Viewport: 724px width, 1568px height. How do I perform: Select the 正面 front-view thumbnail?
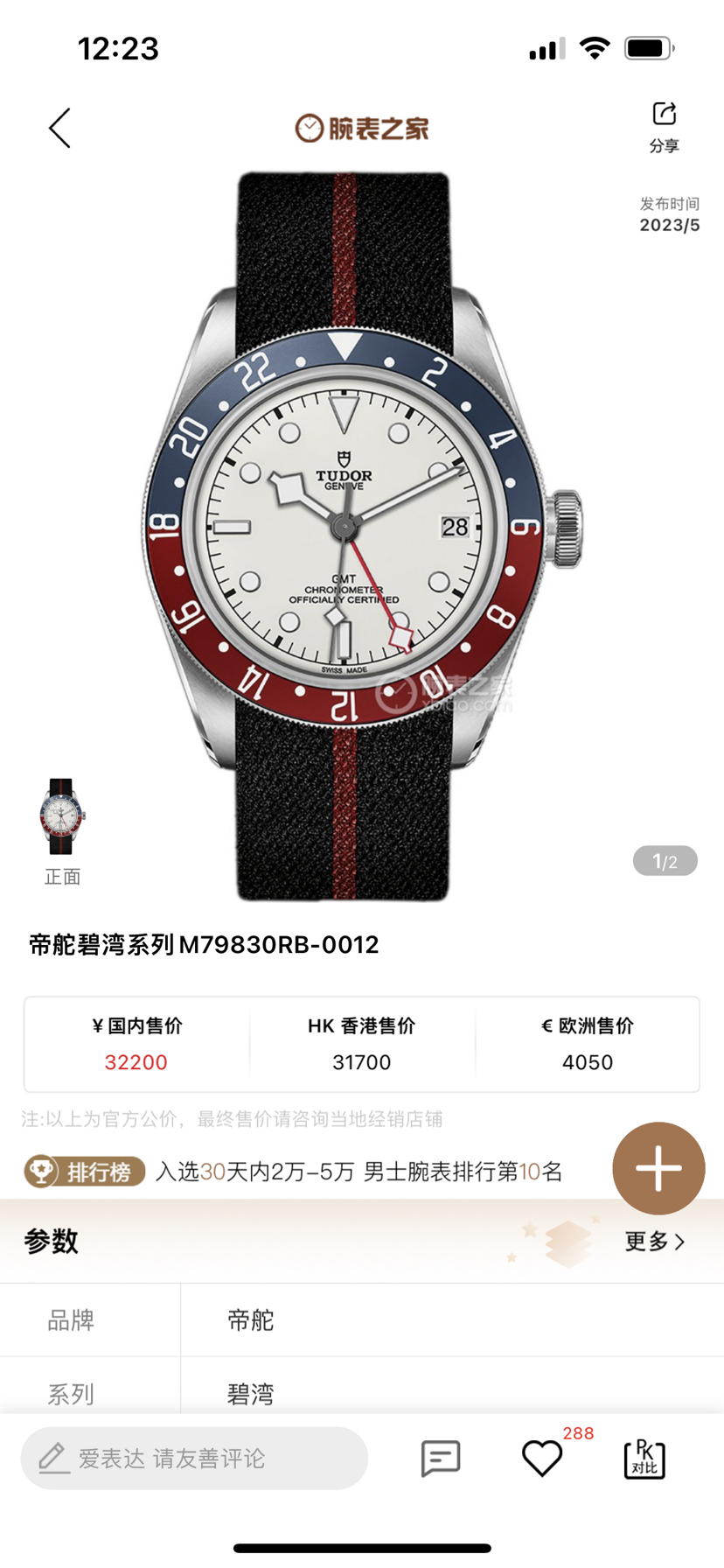click(x=62, y=820)
